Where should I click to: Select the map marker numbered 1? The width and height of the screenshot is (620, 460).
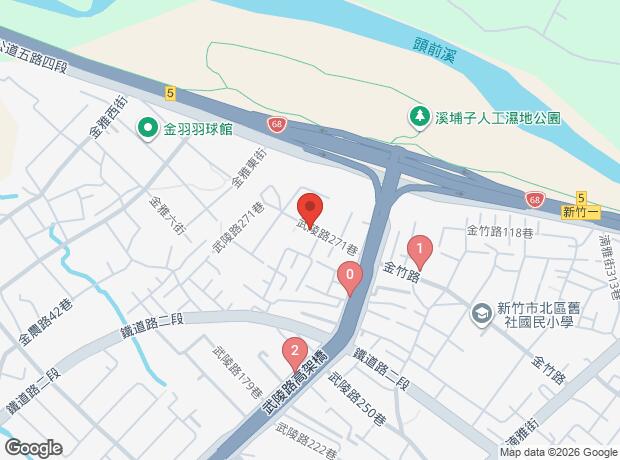point(420,249)
